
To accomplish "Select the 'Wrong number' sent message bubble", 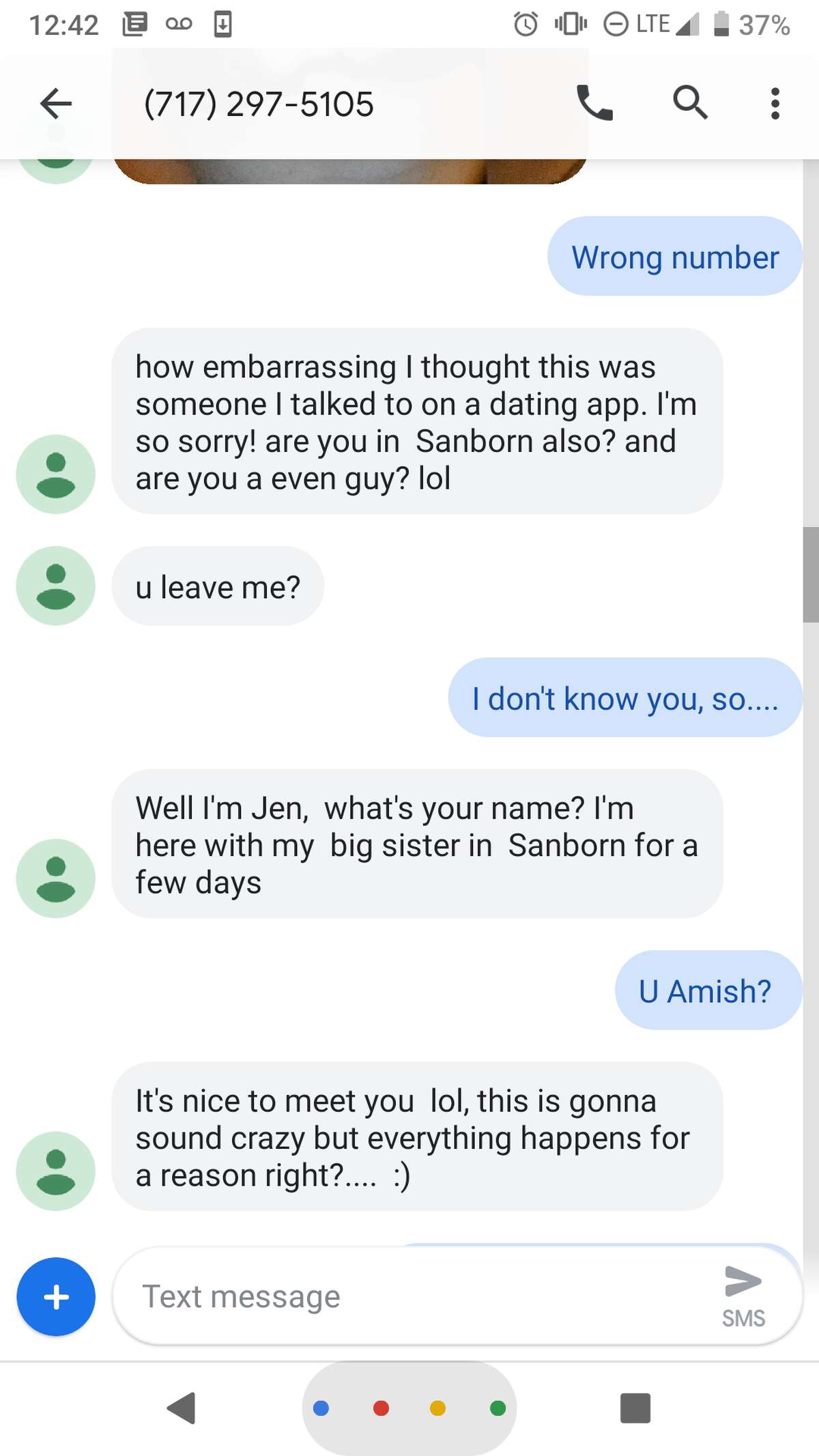I will pos(674,257).
